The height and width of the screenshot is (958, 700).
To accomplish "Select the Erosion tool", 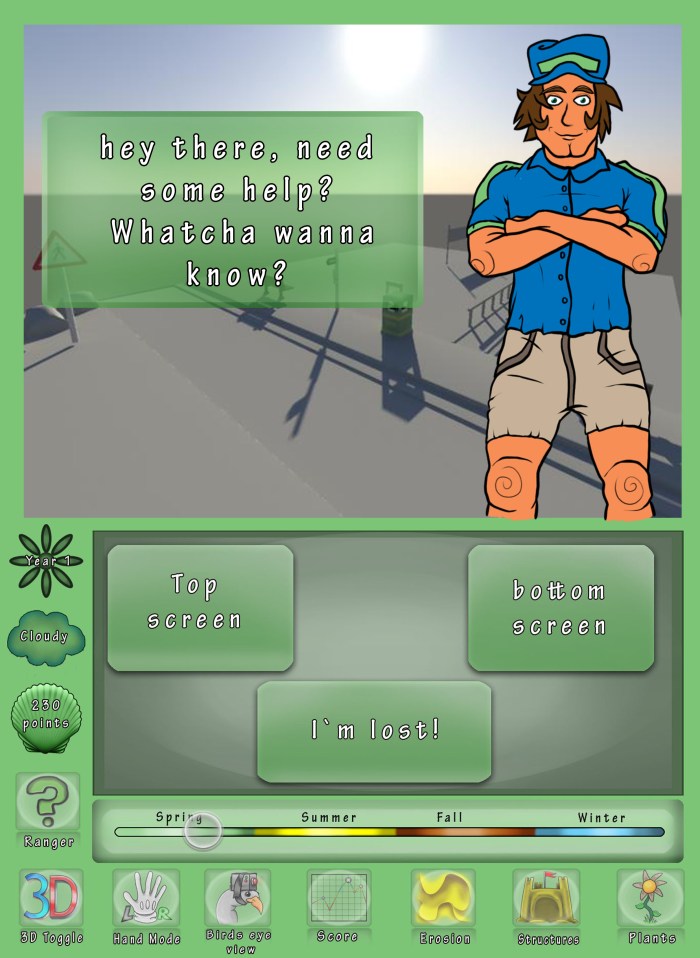I will coord(443,899).
